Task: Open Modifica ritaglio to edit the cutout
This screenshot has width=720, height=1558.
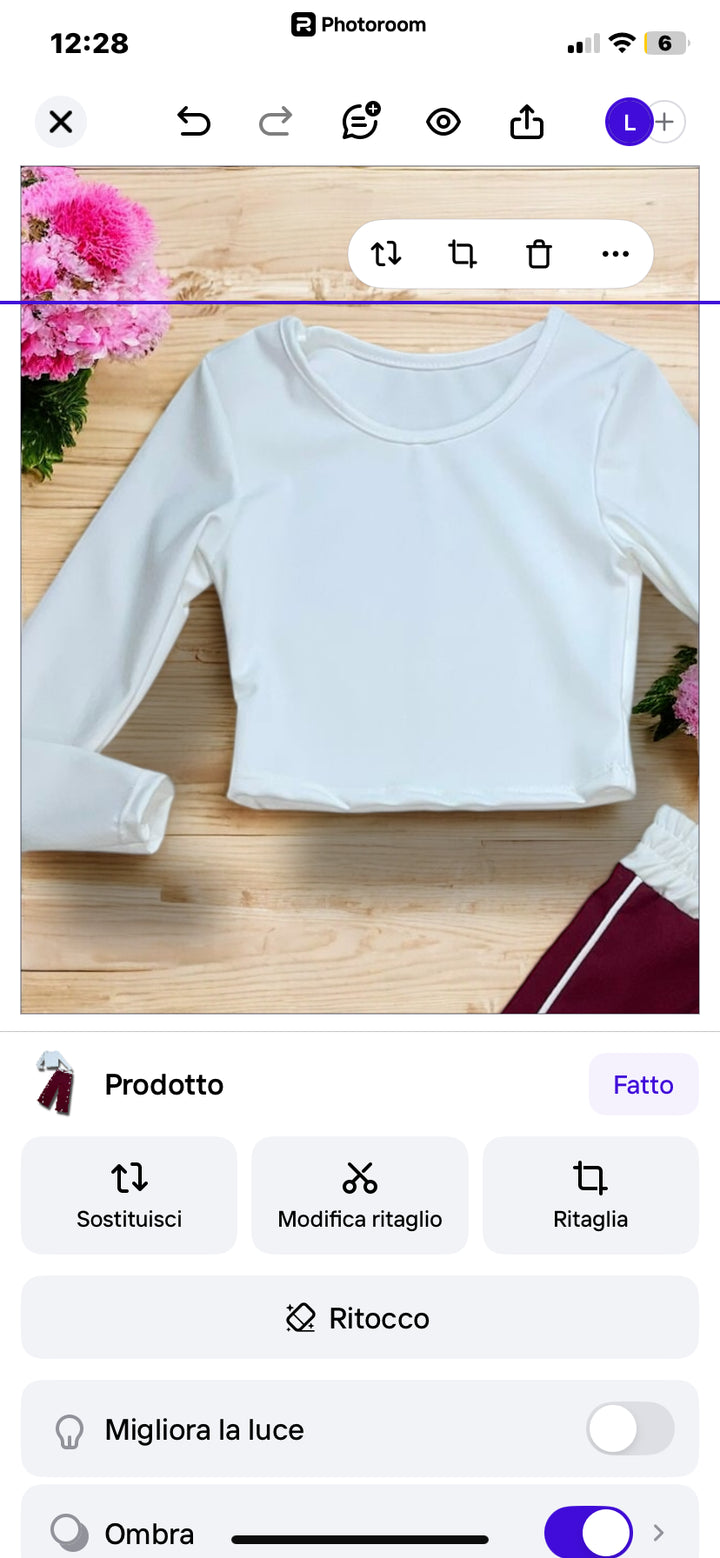Action: [x=360, y=1195]
